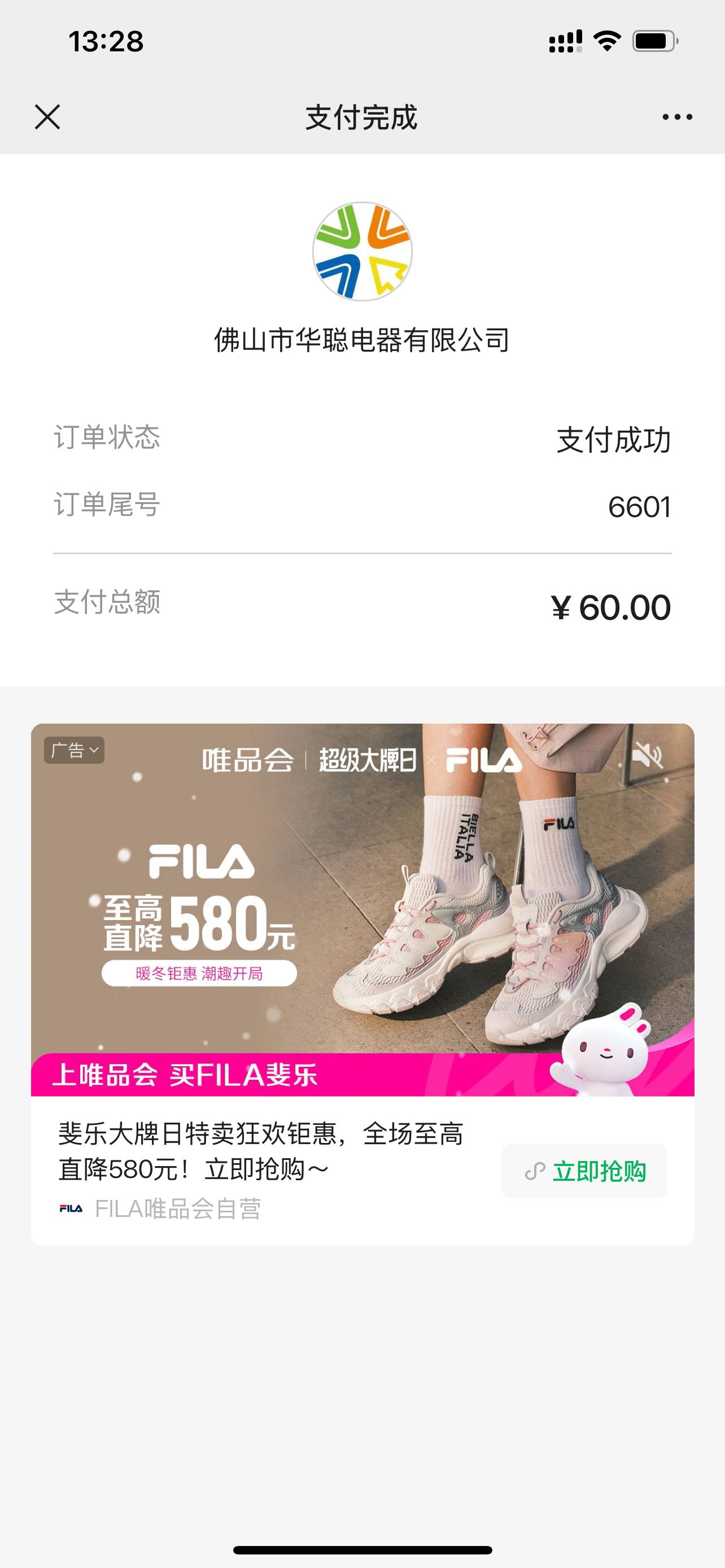Unmute the FILA ad video
Screen dimensions: 725x1568
[648, 756]
